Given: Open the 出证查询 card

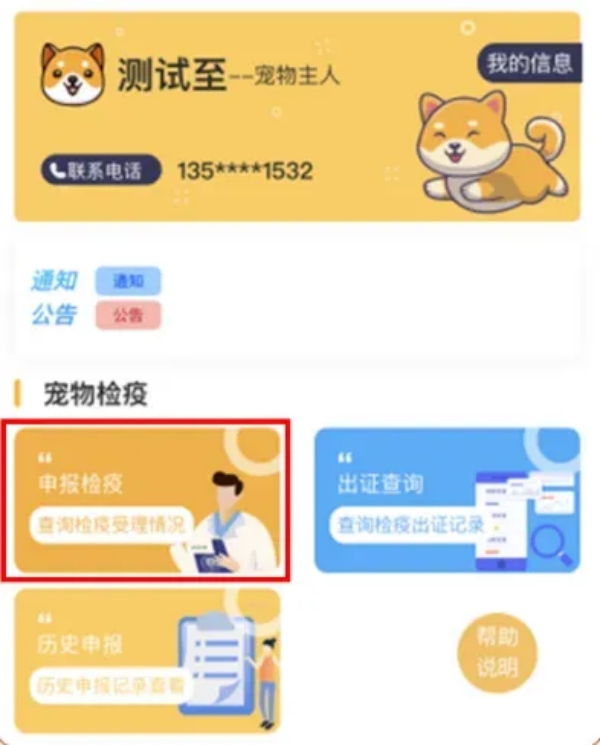Looking at the screenshot, I should pos(446,500).
